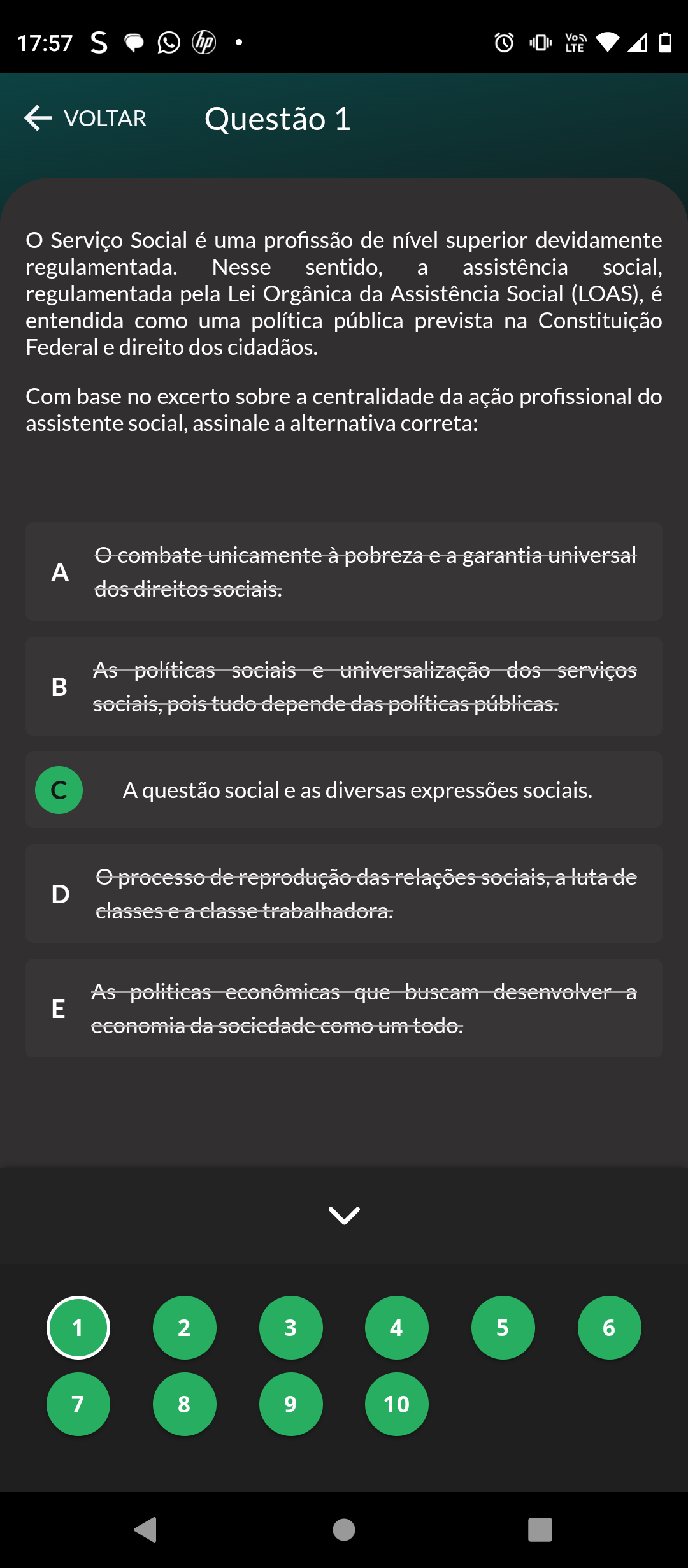Go to question 4
The width and height of the screenshot is (688, 1568).
click(396, 1328)
